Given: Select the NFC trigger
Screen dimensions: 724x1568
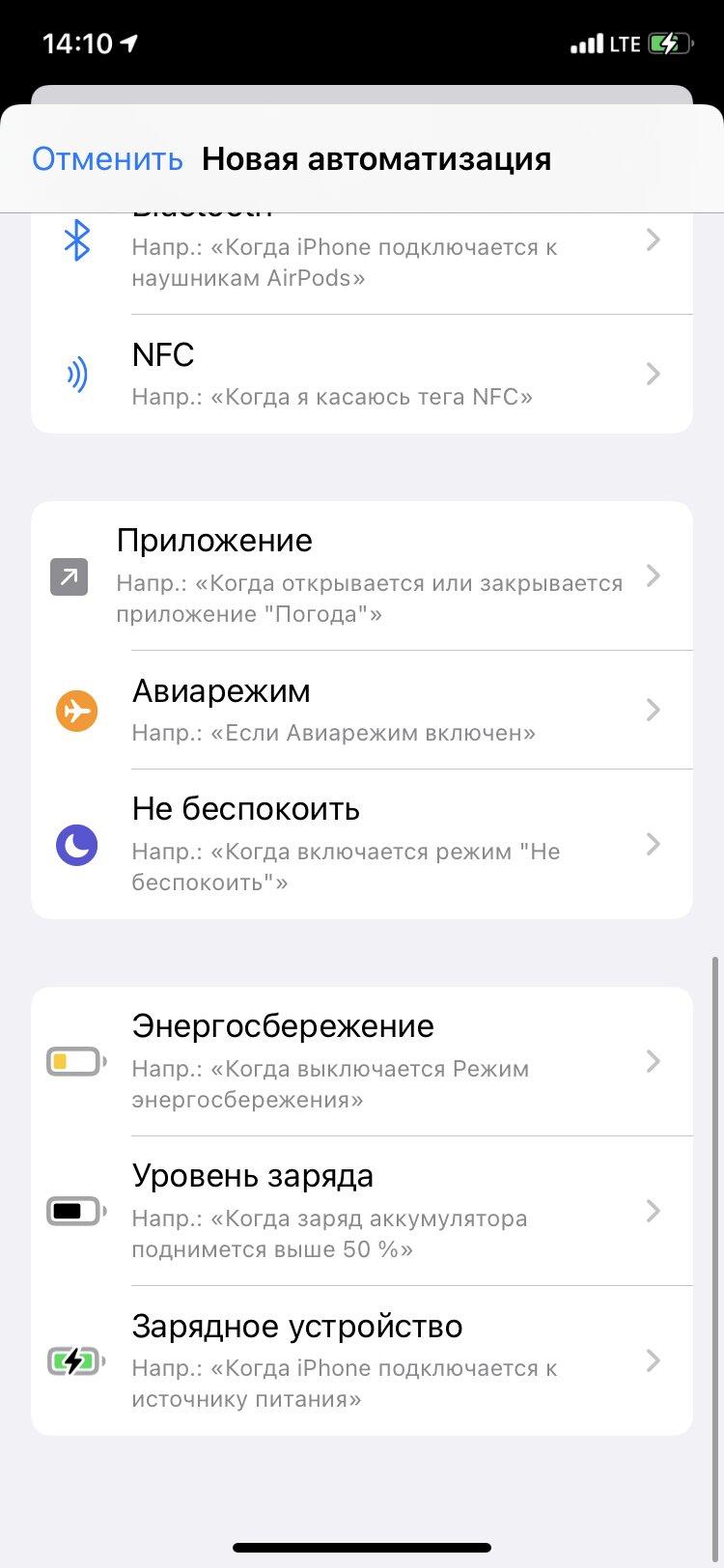Looking at the screenshot, I should coord(362,374).
